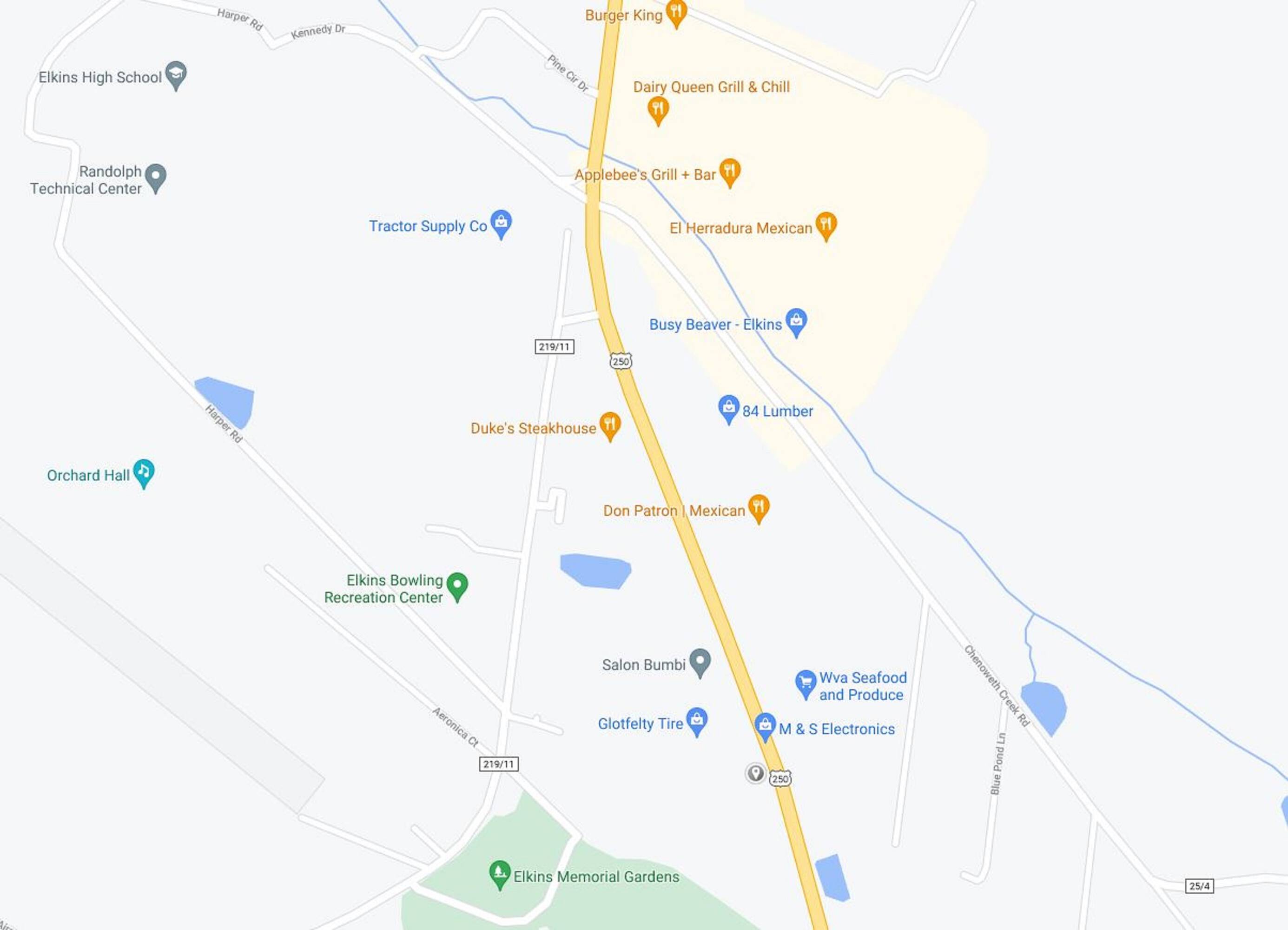Open the Duke's Steakhouse marker

609,425
